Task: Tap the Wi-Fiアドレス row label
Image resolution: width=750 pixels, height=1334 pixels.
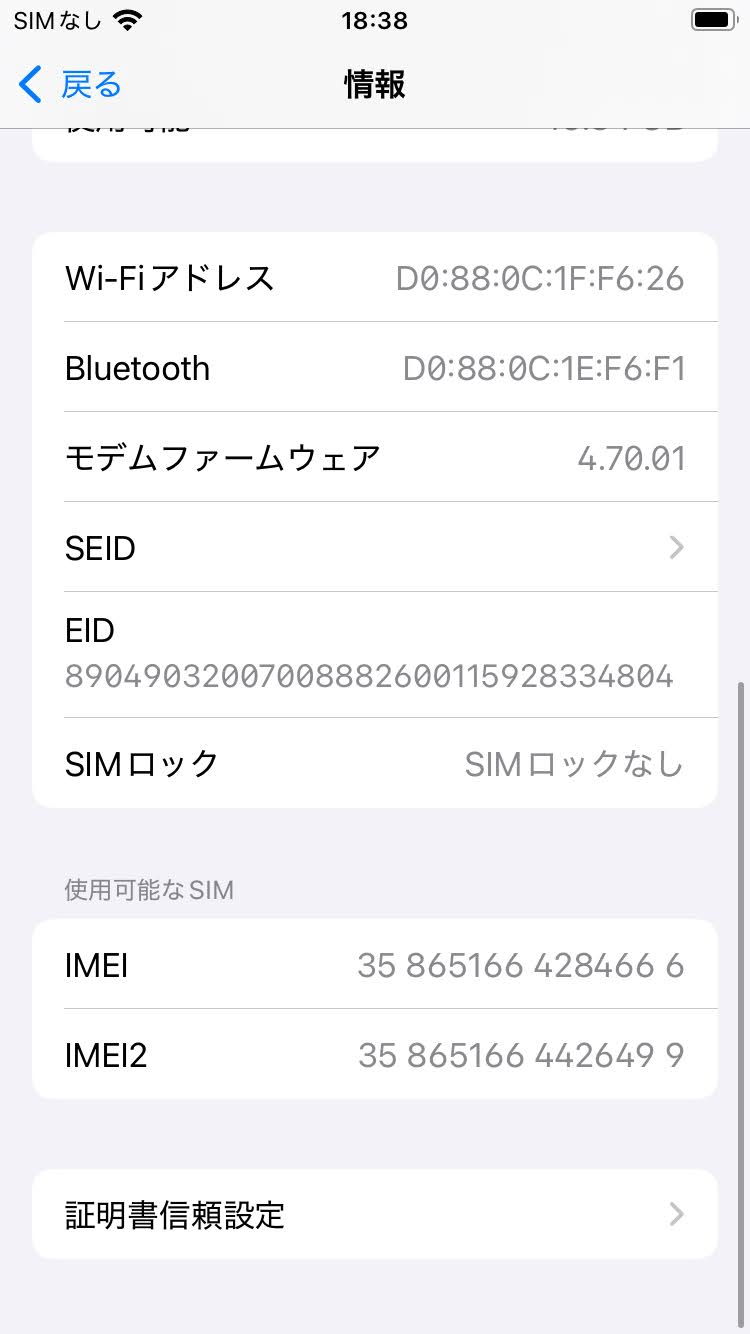Action: pos(168,277)
